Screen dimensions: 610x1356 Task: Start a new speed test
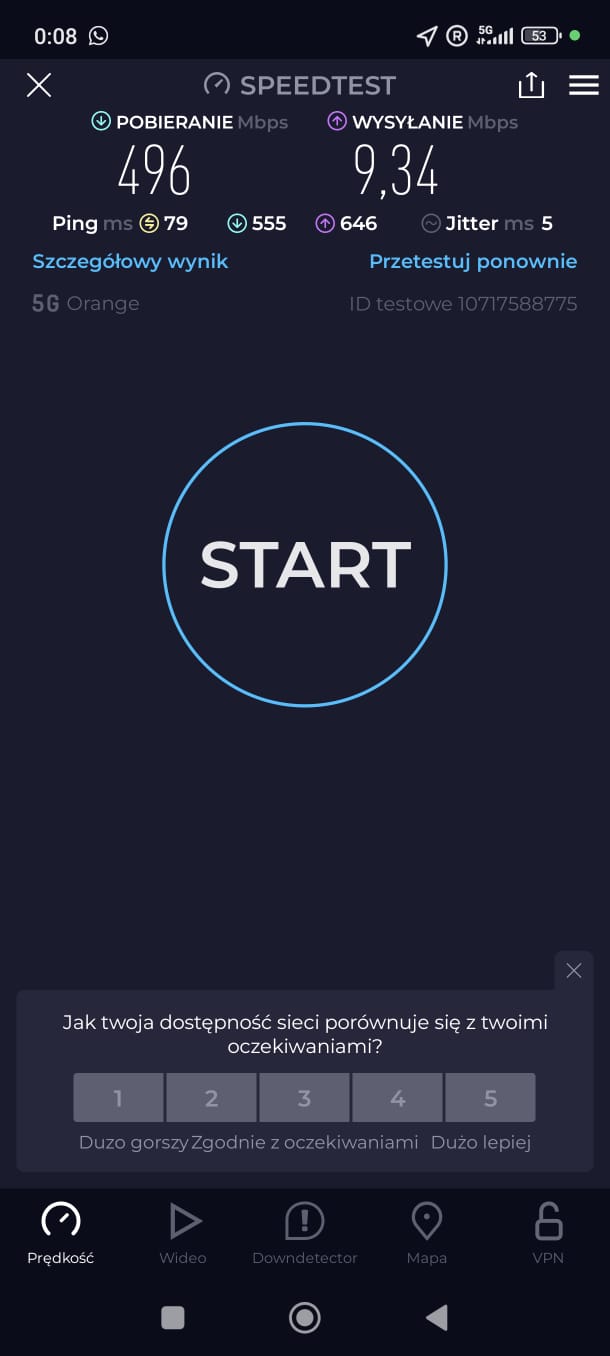click(305, 565)
